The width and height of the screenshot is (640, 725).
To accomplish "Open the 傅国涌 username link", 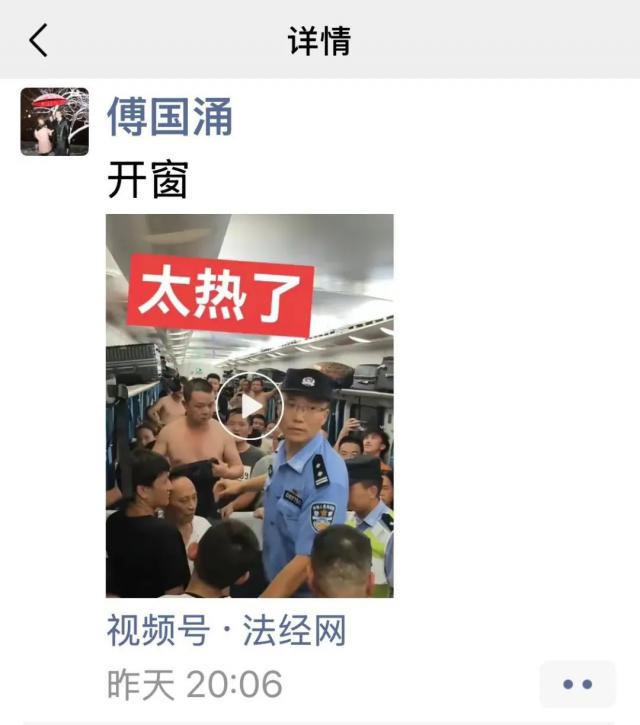I will pos(170,117).
